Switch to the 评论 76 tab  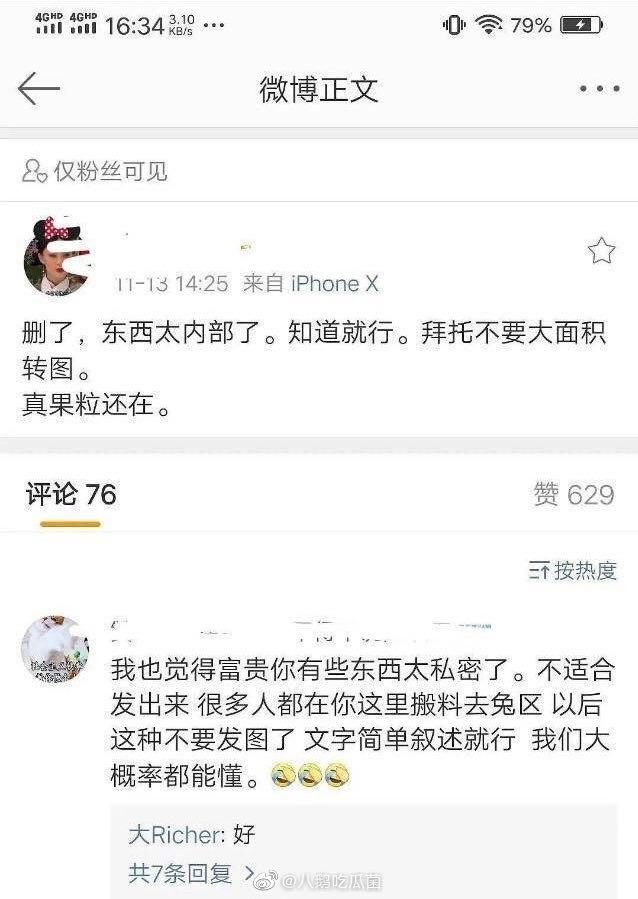[70, 494]
